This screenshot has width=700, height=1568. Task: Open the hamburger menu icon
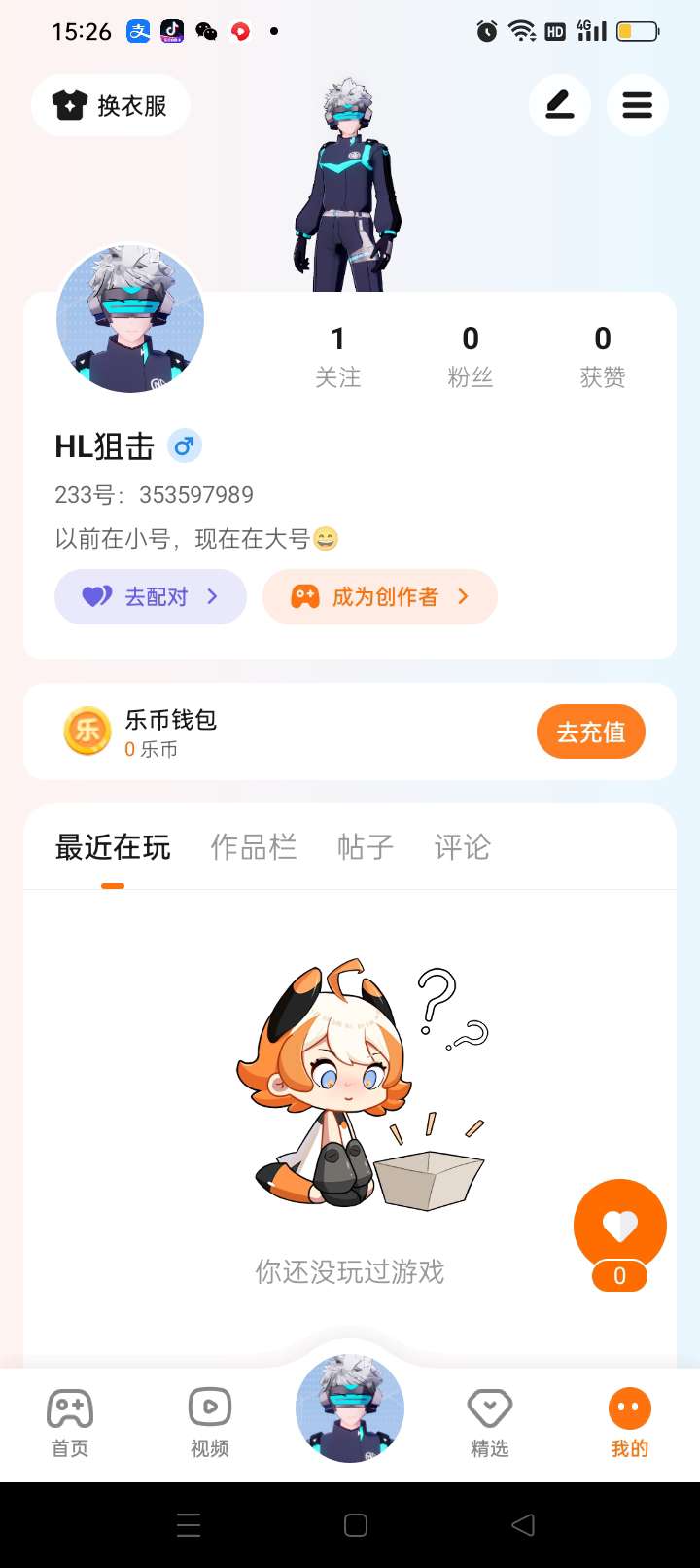tap(638, 105)
